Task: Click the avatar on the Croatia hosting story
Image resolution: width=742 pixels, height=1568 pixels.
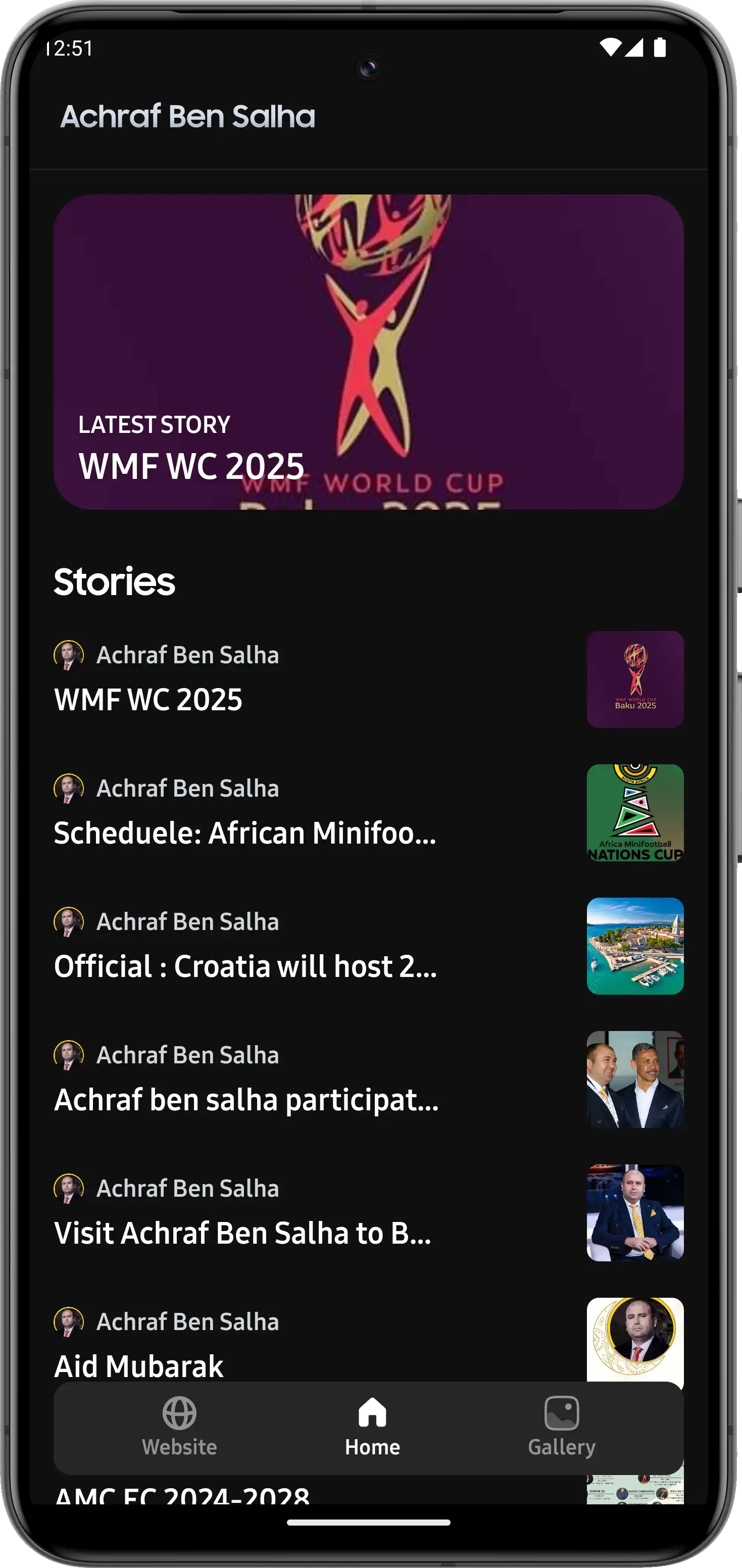Action: 69,921
